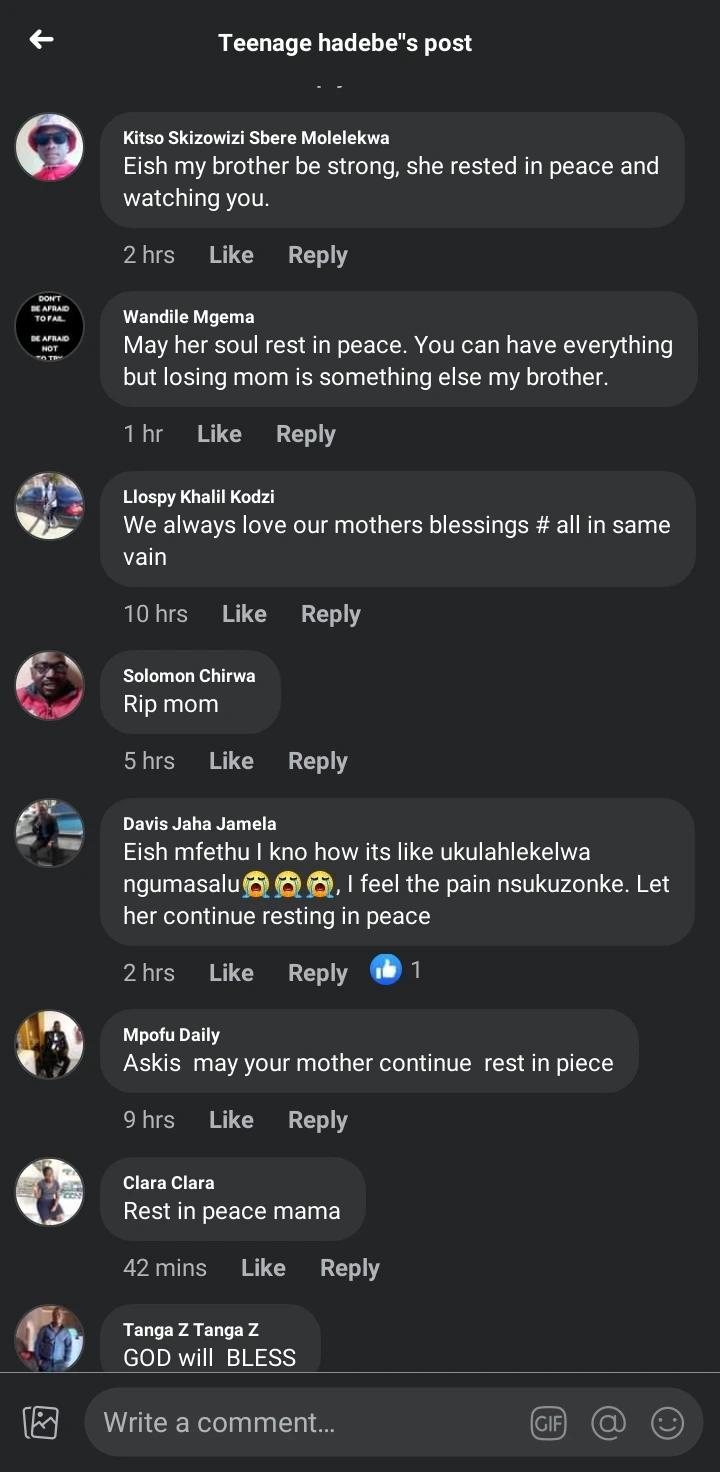
Task: Reply to Mpofu Daily's comment
Action: click(318, 1120)
